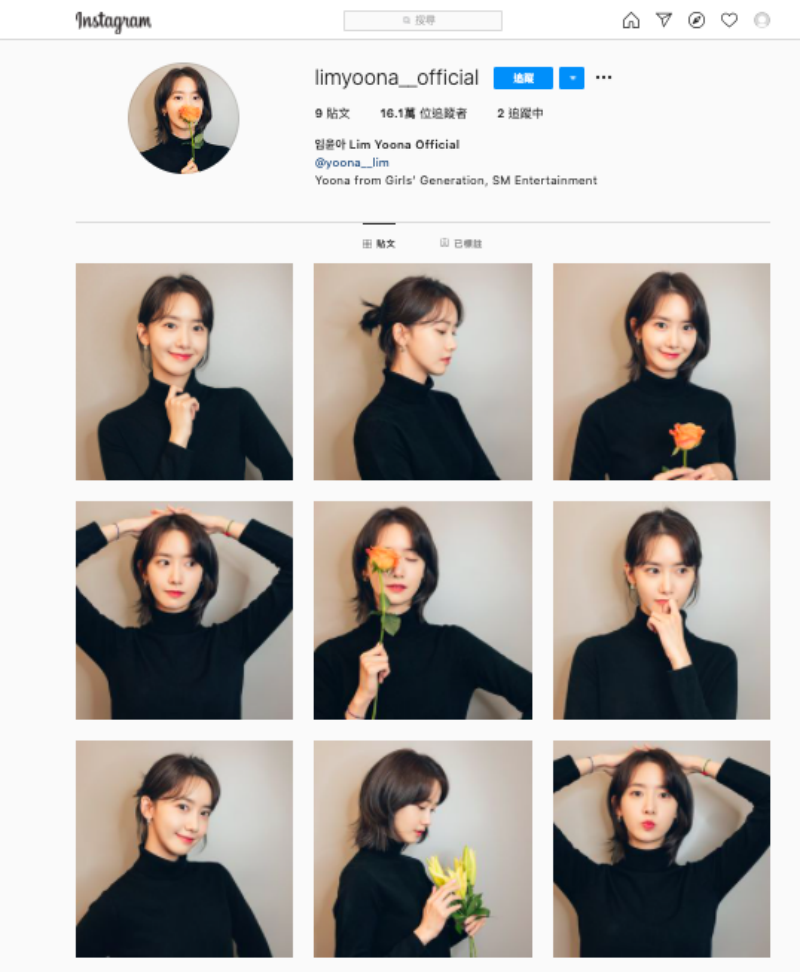Go to the home feed icon
This screenshot has height=972, width=800.
(631, 20)
